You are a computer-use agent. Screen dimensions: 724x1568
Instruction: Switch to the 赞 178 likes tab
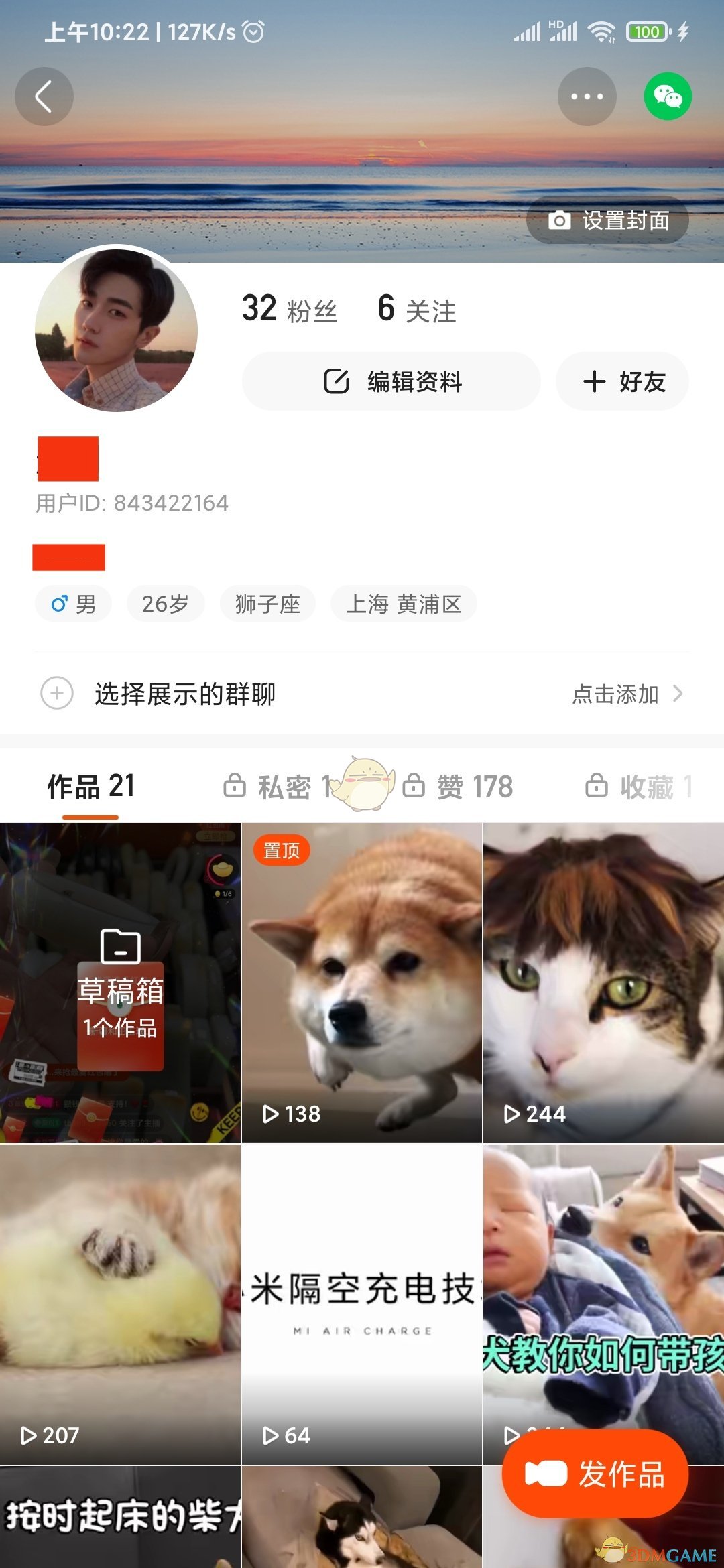(459, 787)
